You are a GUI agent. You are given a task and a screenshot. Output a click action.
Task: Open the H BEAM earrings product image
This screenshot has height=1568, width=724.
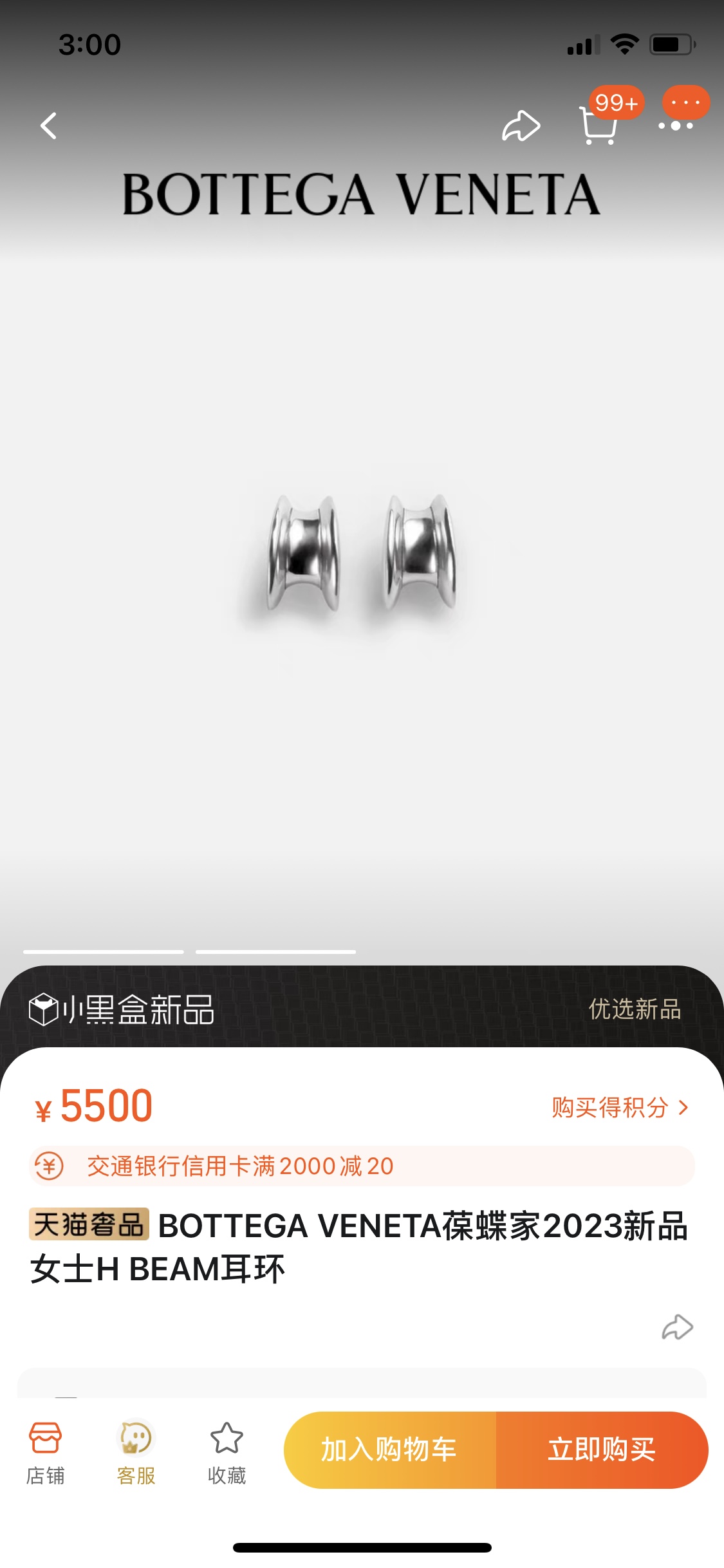362,554
